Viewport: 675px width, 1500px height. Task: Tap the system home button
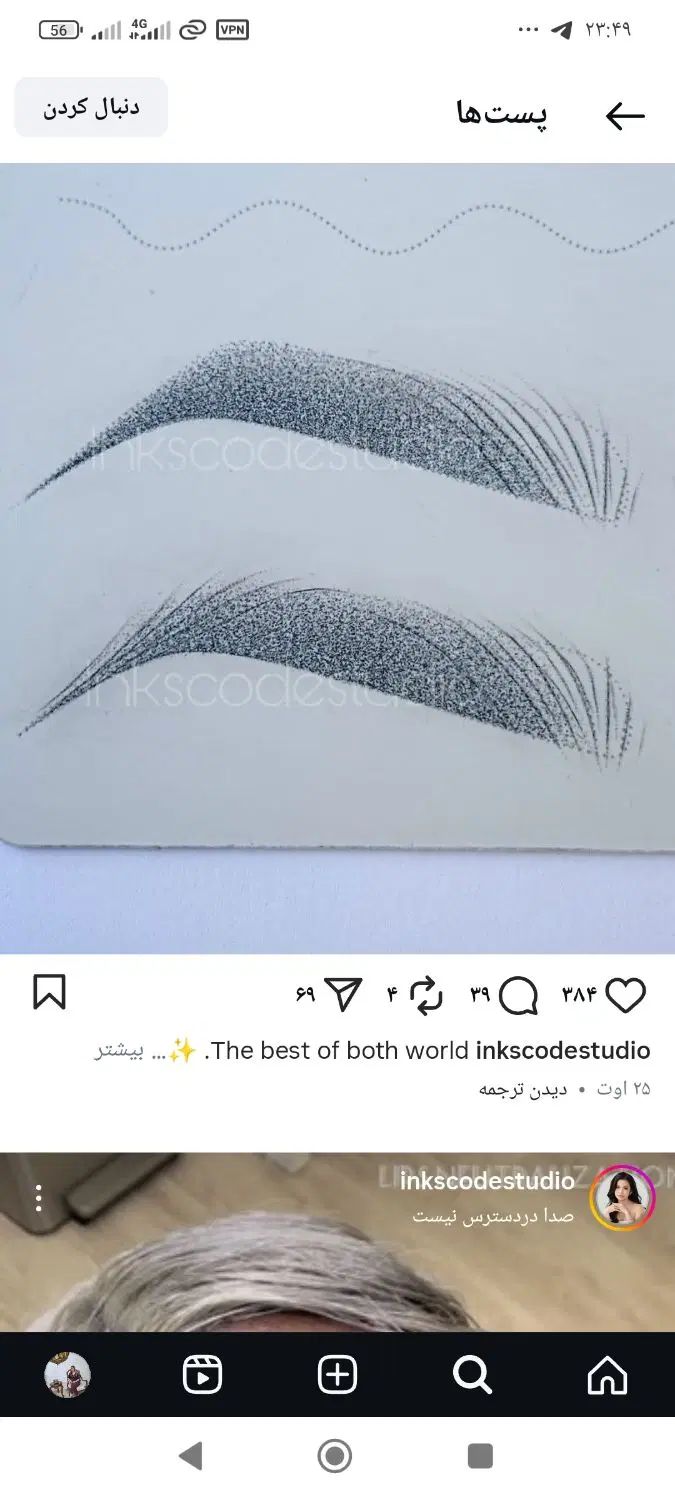[x=335, y=1456]
